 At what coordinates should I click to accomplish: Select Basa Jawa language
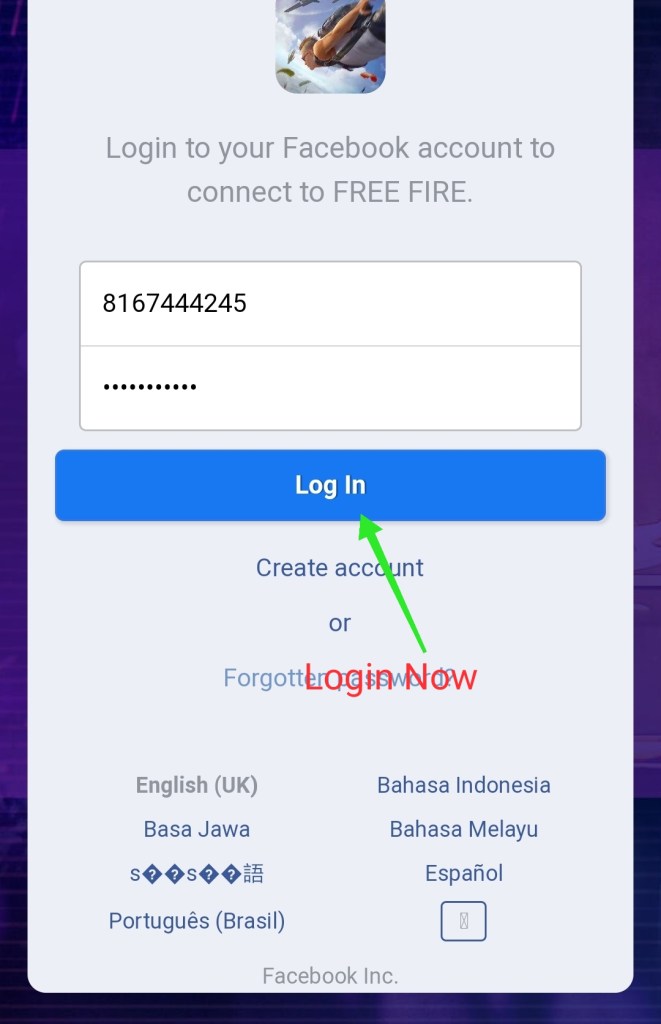tap(197, 829)
